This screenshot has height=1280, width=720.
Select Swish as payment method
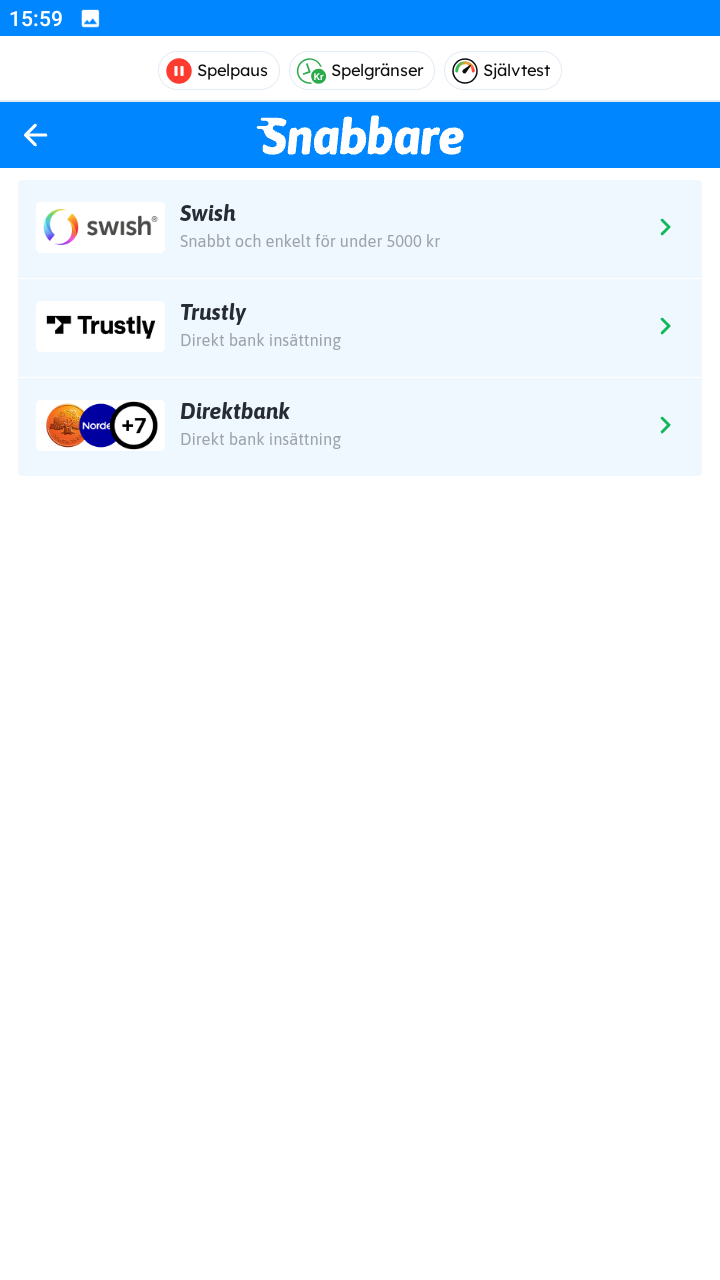coord(360,227)
